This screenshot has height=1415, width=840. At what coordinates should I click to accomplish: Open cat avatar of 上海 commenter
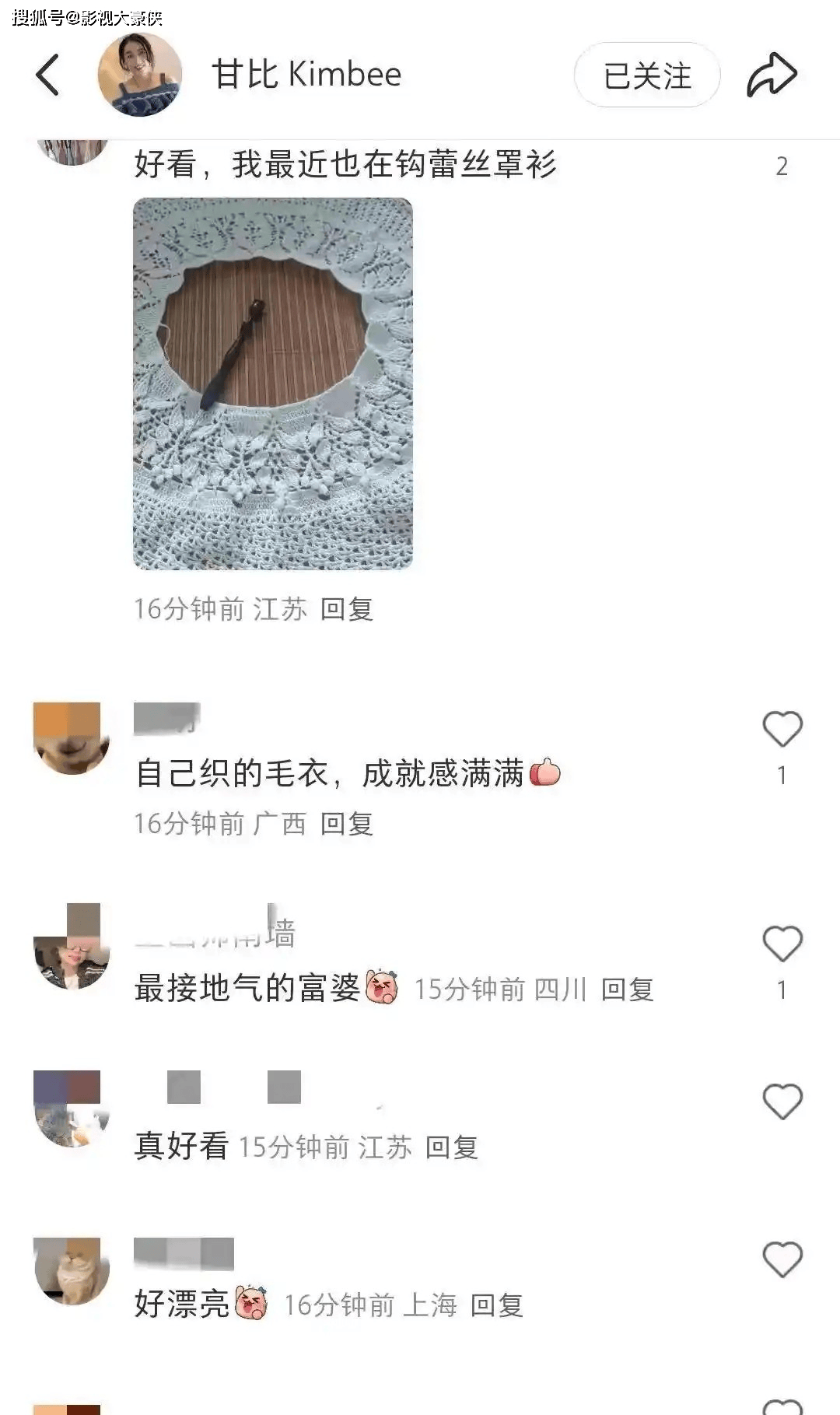click(x=72, y=1270)
